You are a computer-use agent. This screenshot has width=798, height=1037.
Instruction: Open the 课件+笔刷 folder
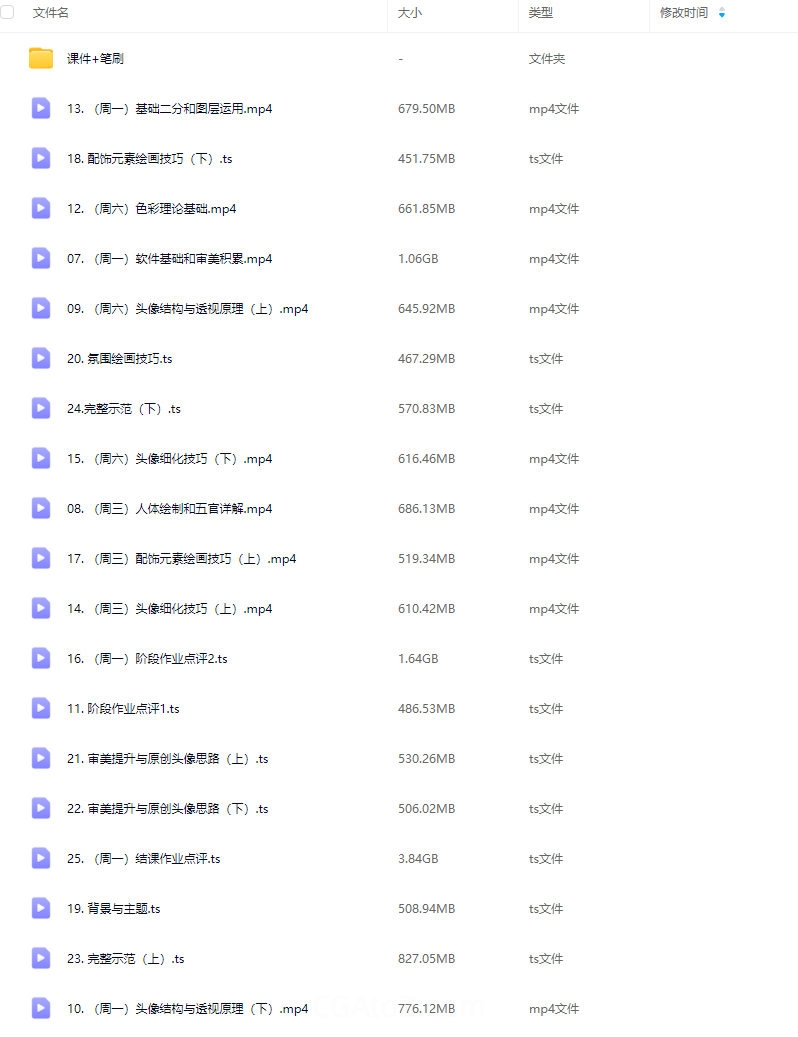point(96,59)
